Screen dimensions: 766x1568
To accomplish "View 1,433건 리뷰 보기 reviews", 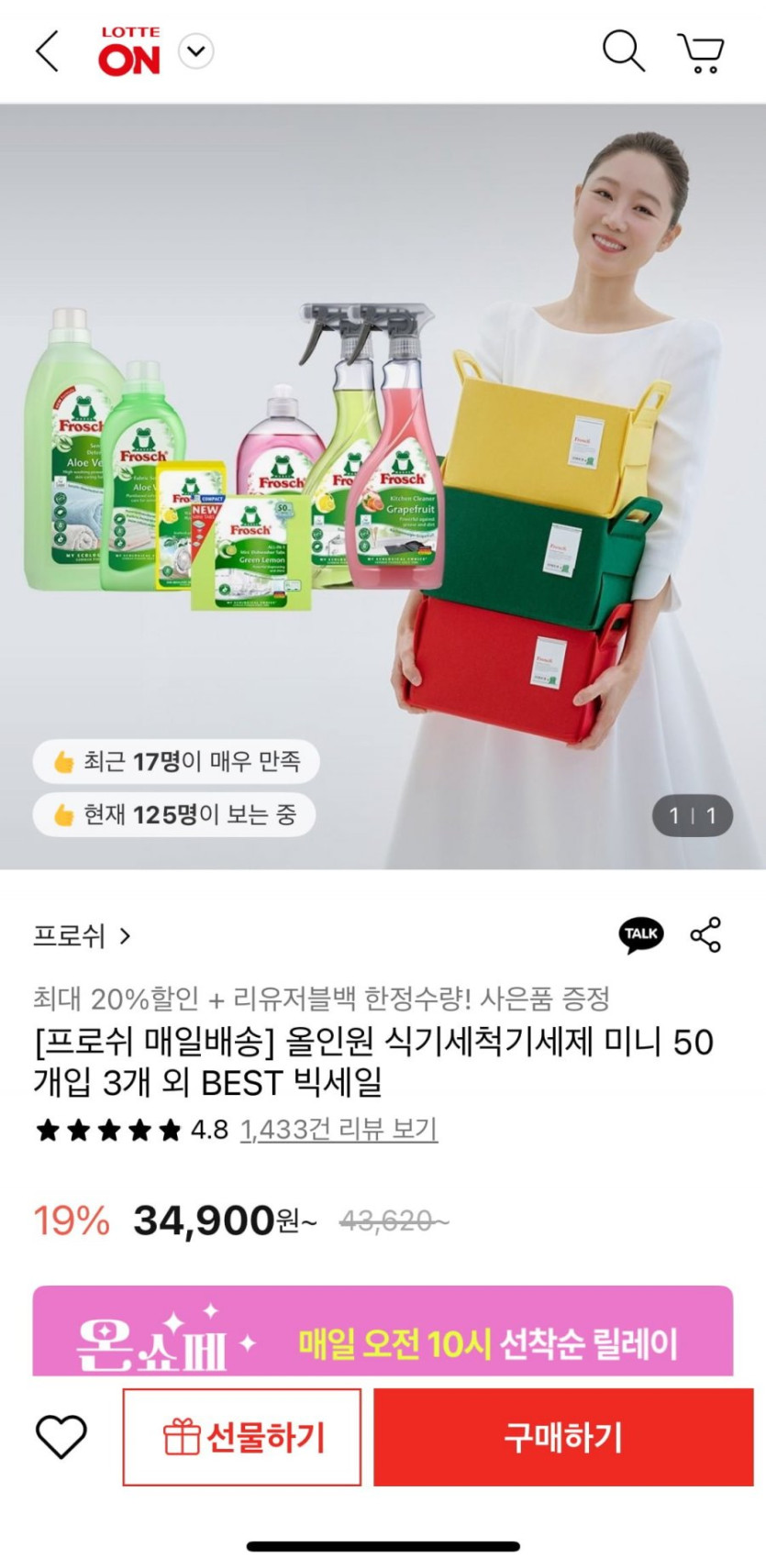I will point(339,1130).
